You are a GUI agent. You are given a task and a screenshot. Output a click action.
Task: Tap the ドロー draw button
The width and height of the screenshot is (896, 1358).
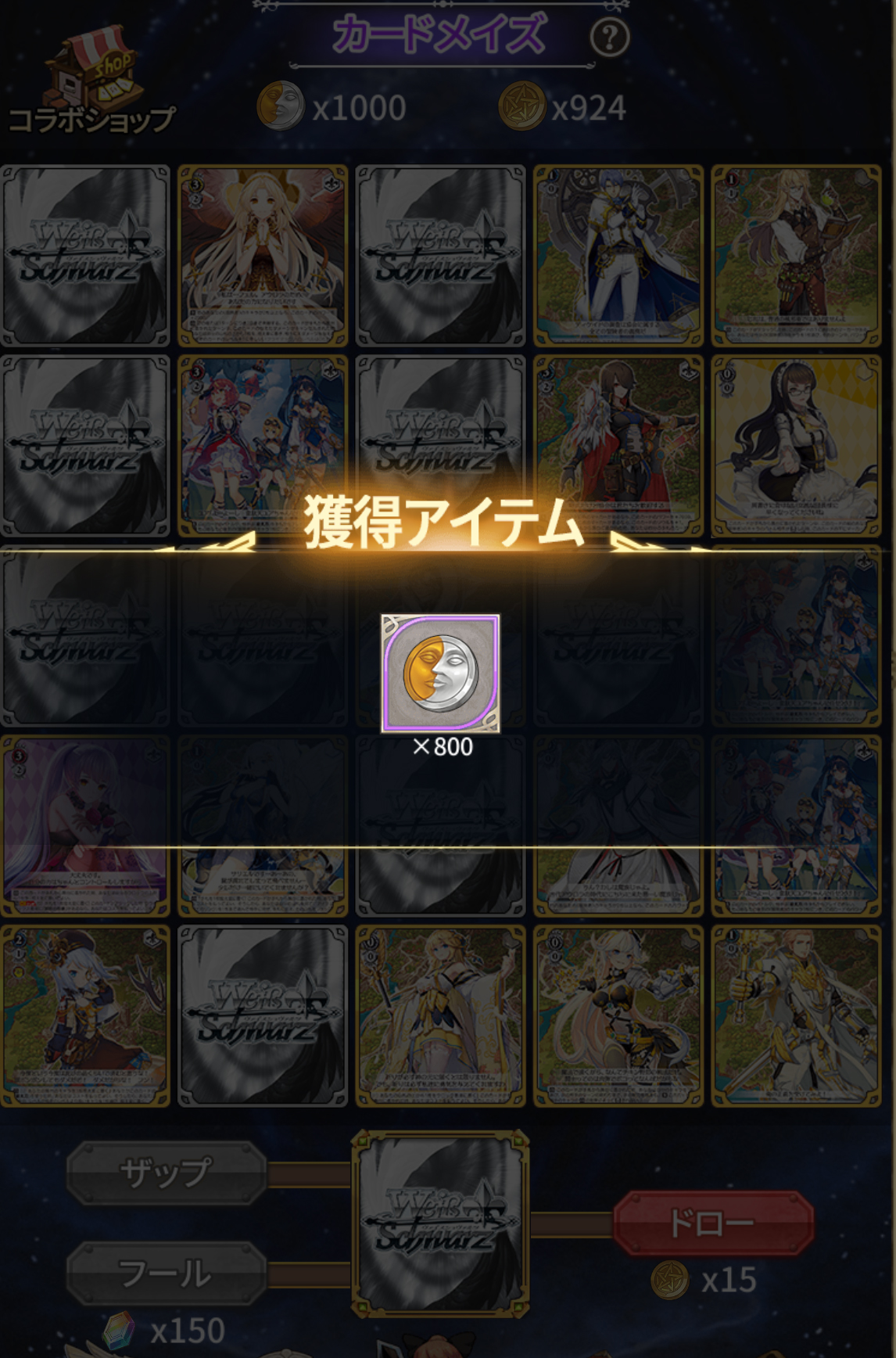(x=712, y=1223)
